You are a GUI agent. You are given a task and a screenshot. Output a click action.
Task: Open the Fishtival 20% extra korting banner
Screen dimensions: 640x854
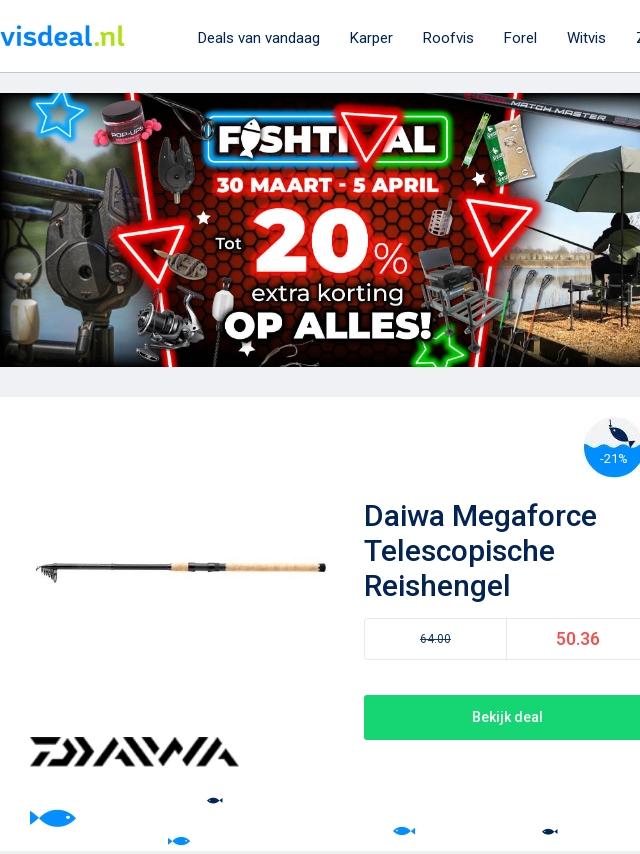click(x=320, y=230)
